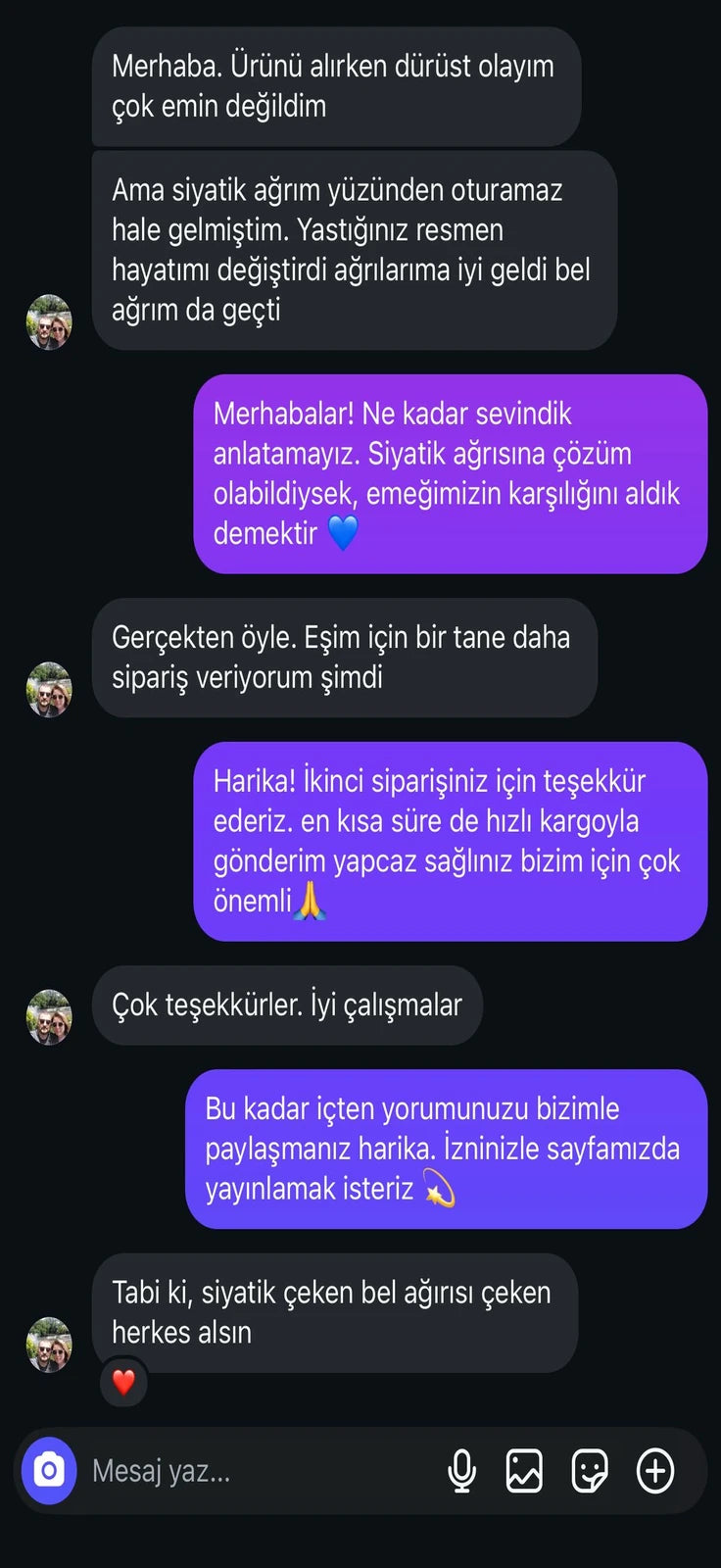The width and height of the screenshot is (721, 1568).
Task: Record a voice message with the microphone
Action: 461,1471
